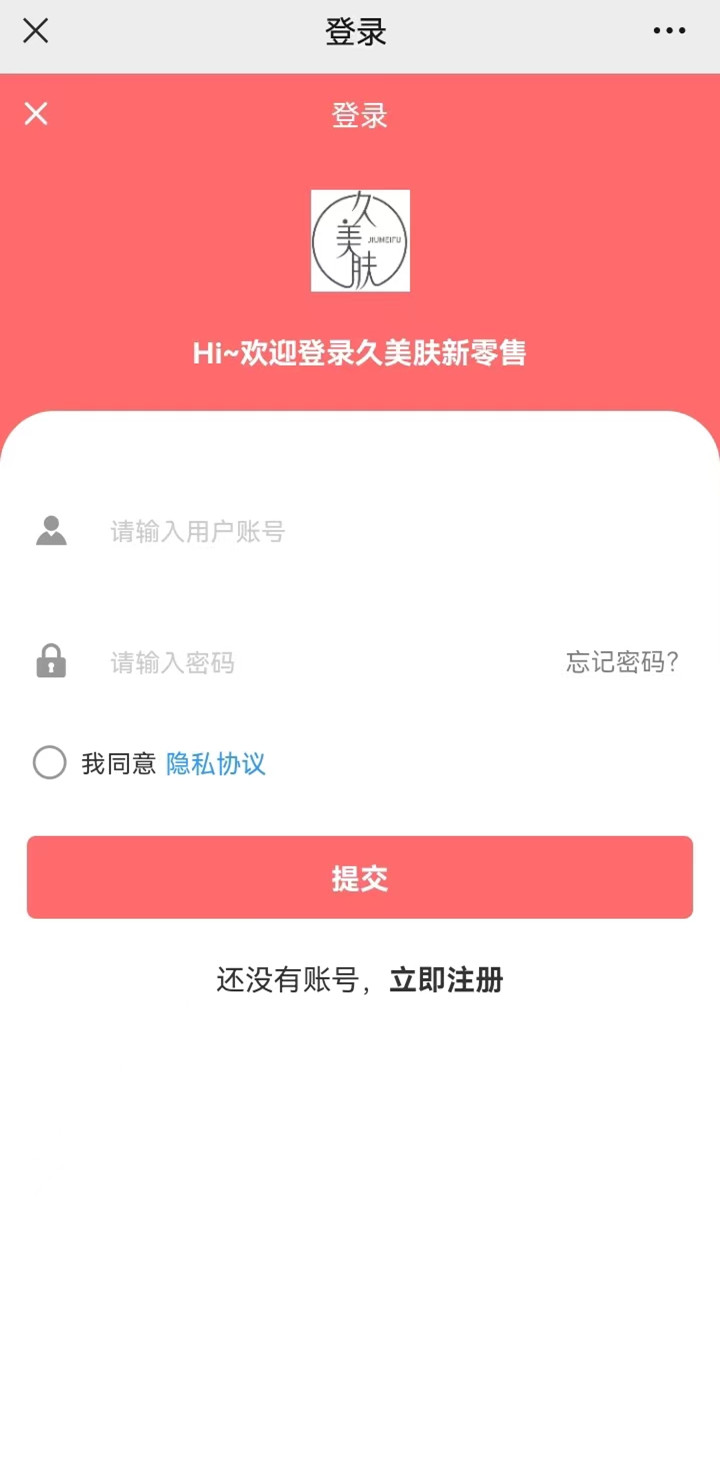Open the WeChat more options menu (...)
The width and height of the screenshot is (720, 1477).
click(x=669, y=31)
